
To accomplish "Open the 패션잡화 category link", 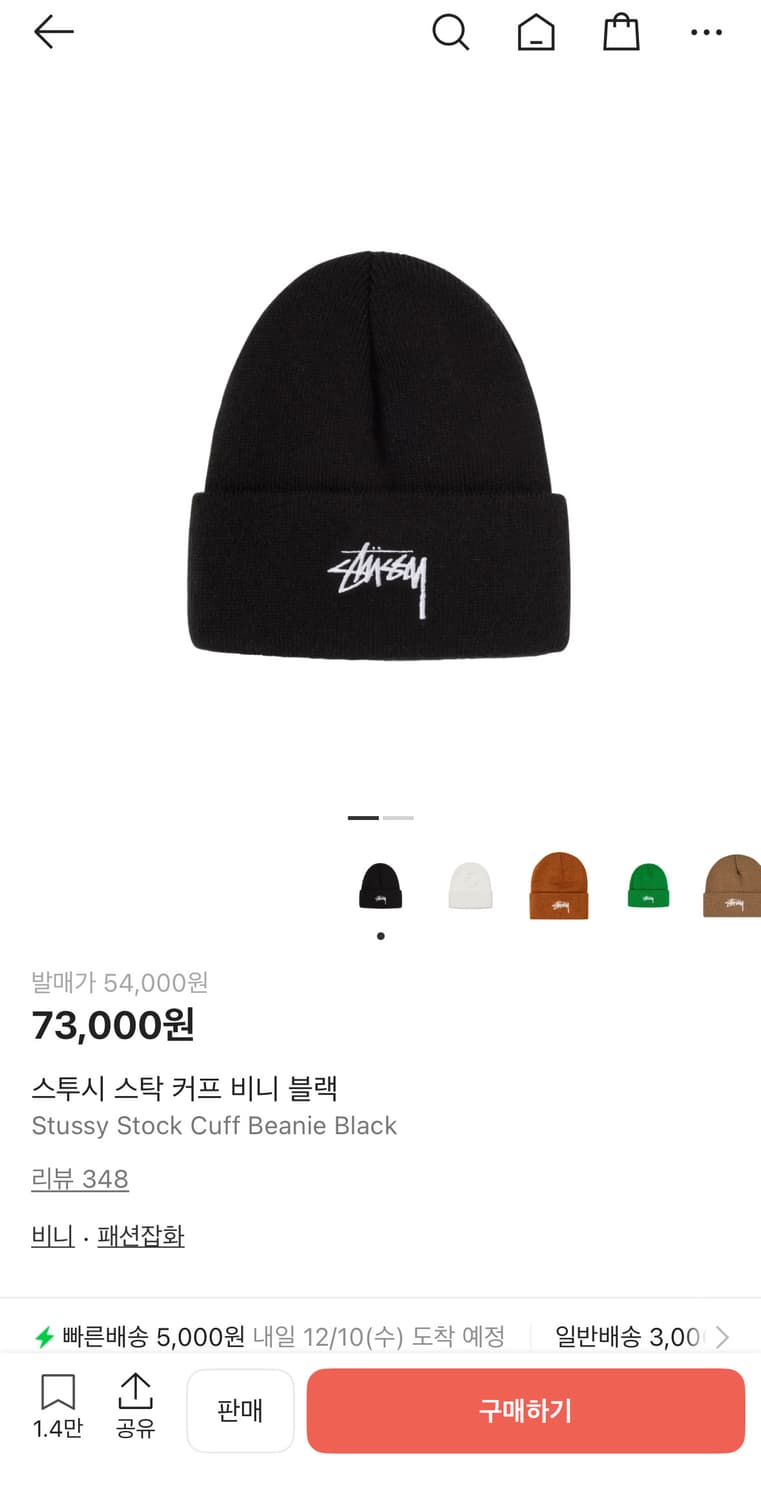I will point(139,1236).
